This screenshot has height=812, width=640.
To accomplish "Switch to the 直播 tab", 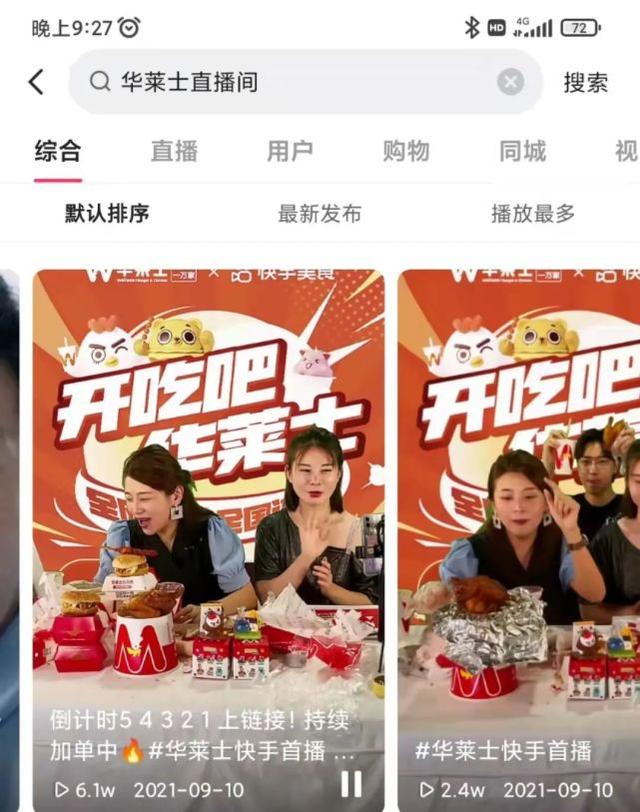I will tap(174, 151).
